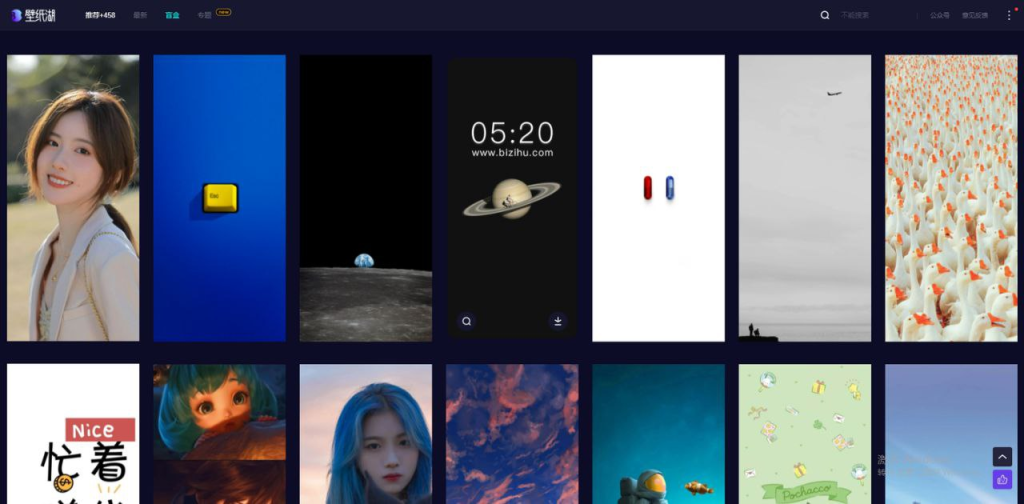The image size is (1024, 504).
Task: Jump back to top with arrow button
Action: pyautogui.click(x=1002, y=456)
